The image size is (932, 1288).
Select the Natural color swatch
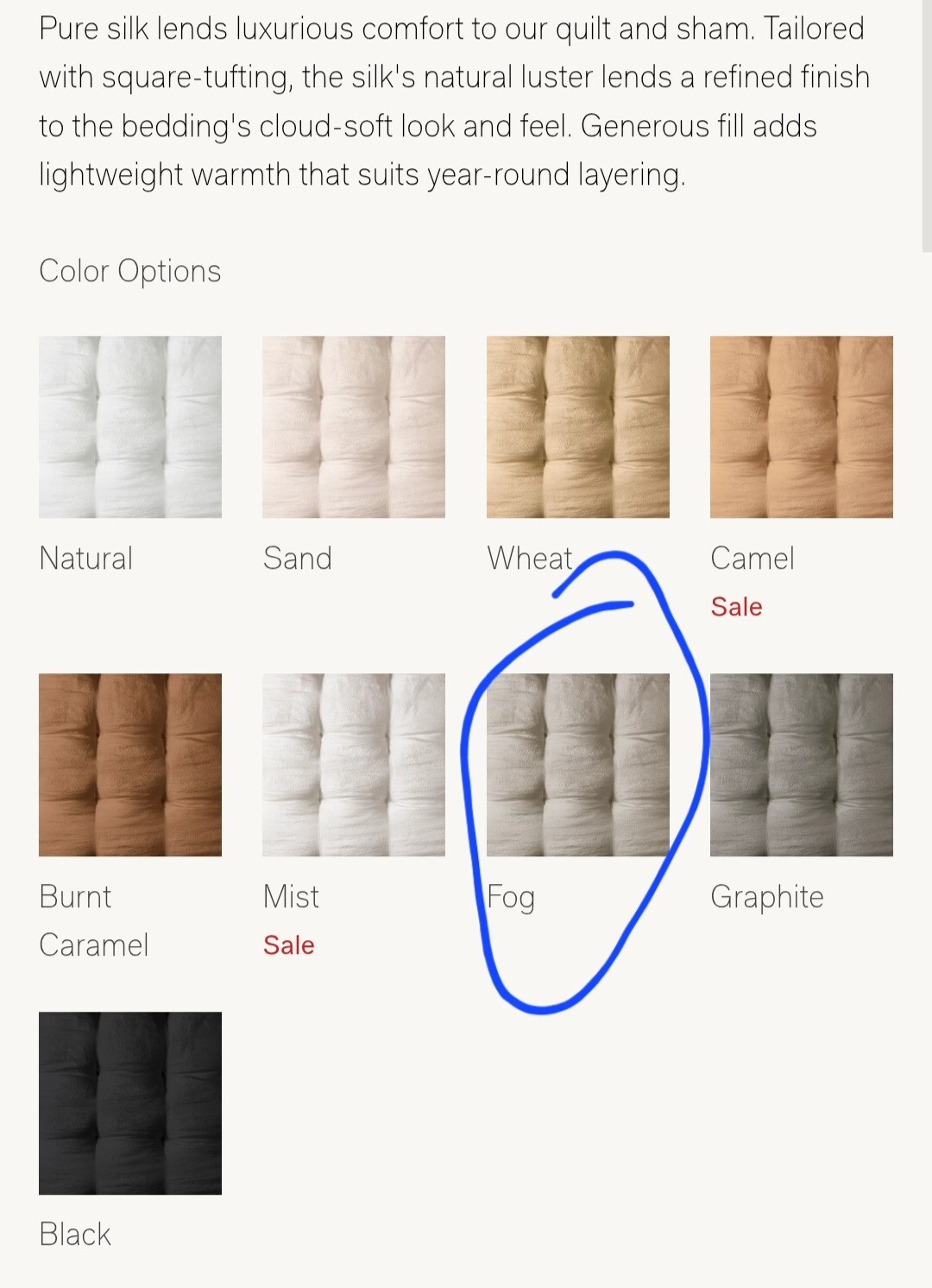click(130, 426)
